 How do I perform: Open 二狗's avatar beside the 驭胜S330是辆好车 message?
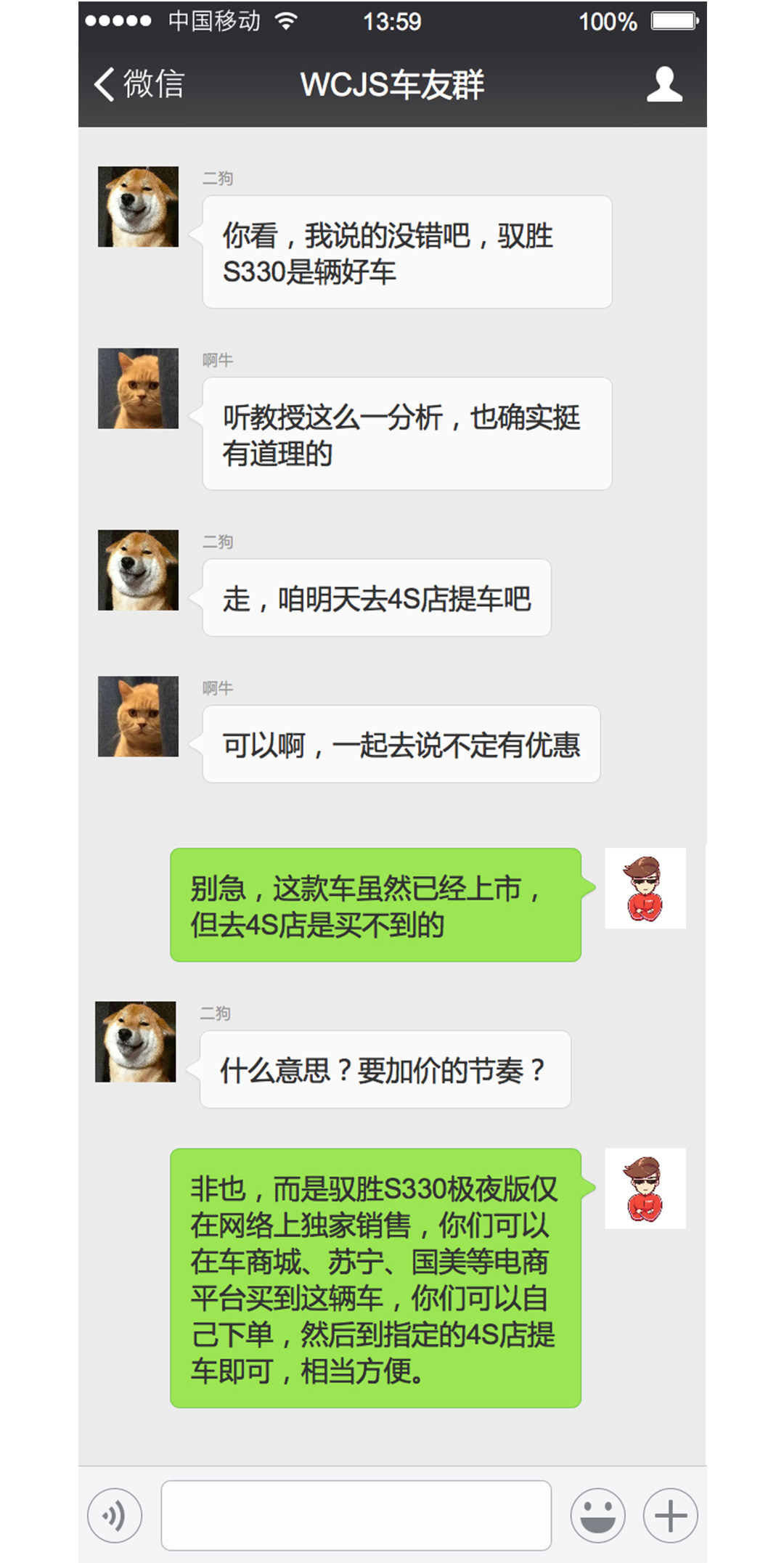click(x=138, y=207)
